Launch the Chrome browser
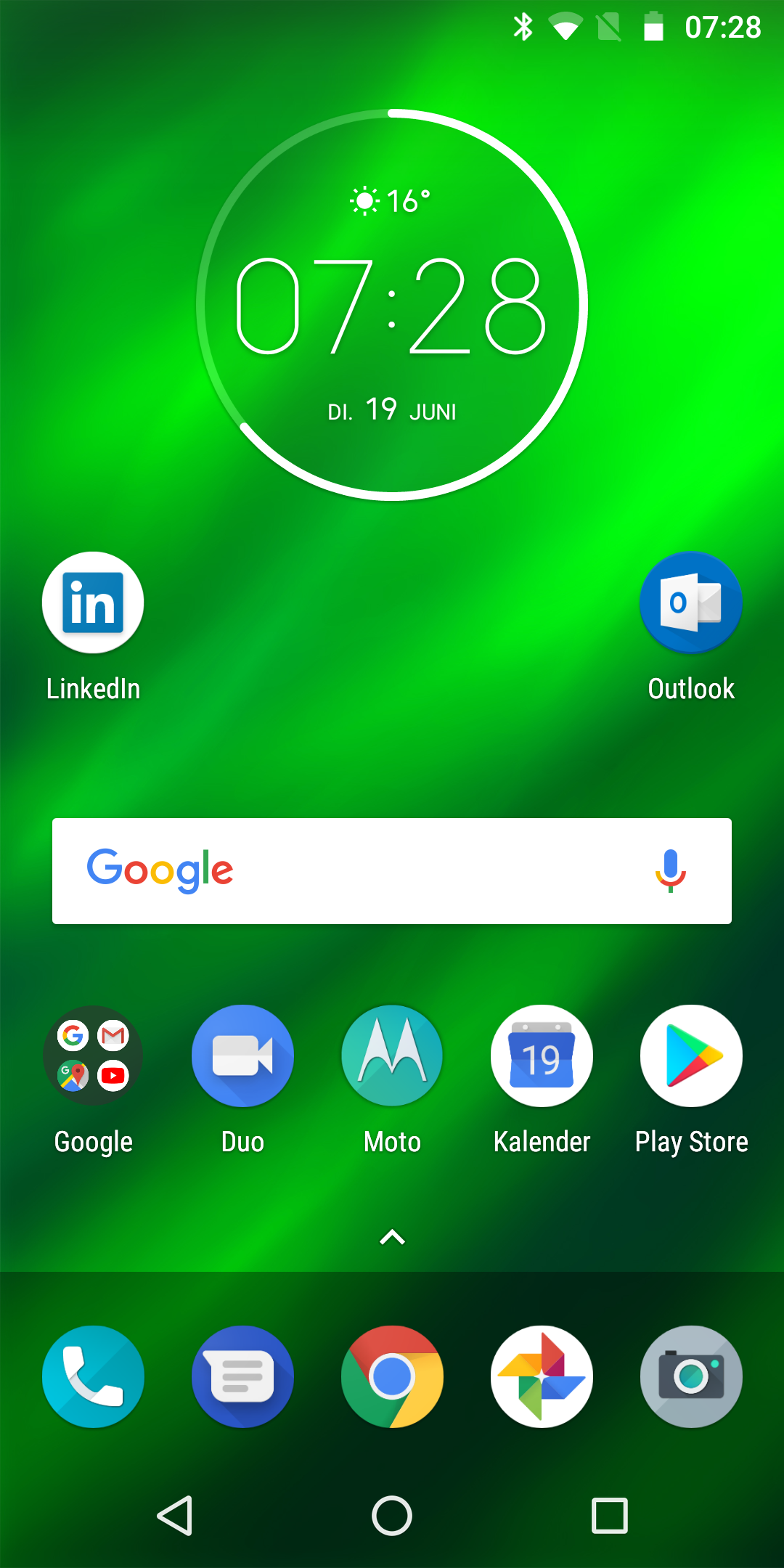This screenshot has width=784, height=1568. point(392,1376)
